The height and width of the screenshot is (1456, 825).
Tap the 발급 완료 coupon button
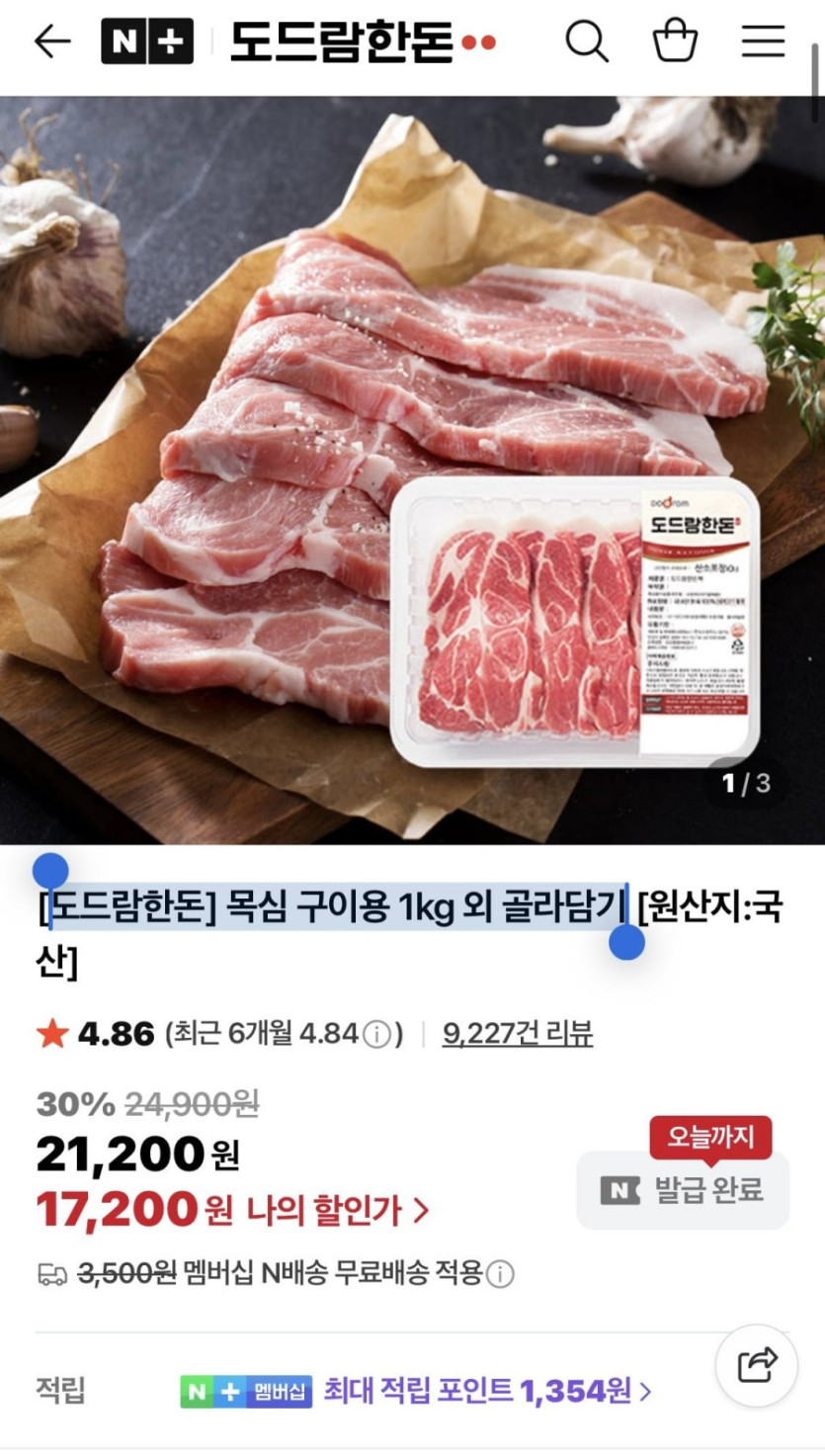[682, 1188]
